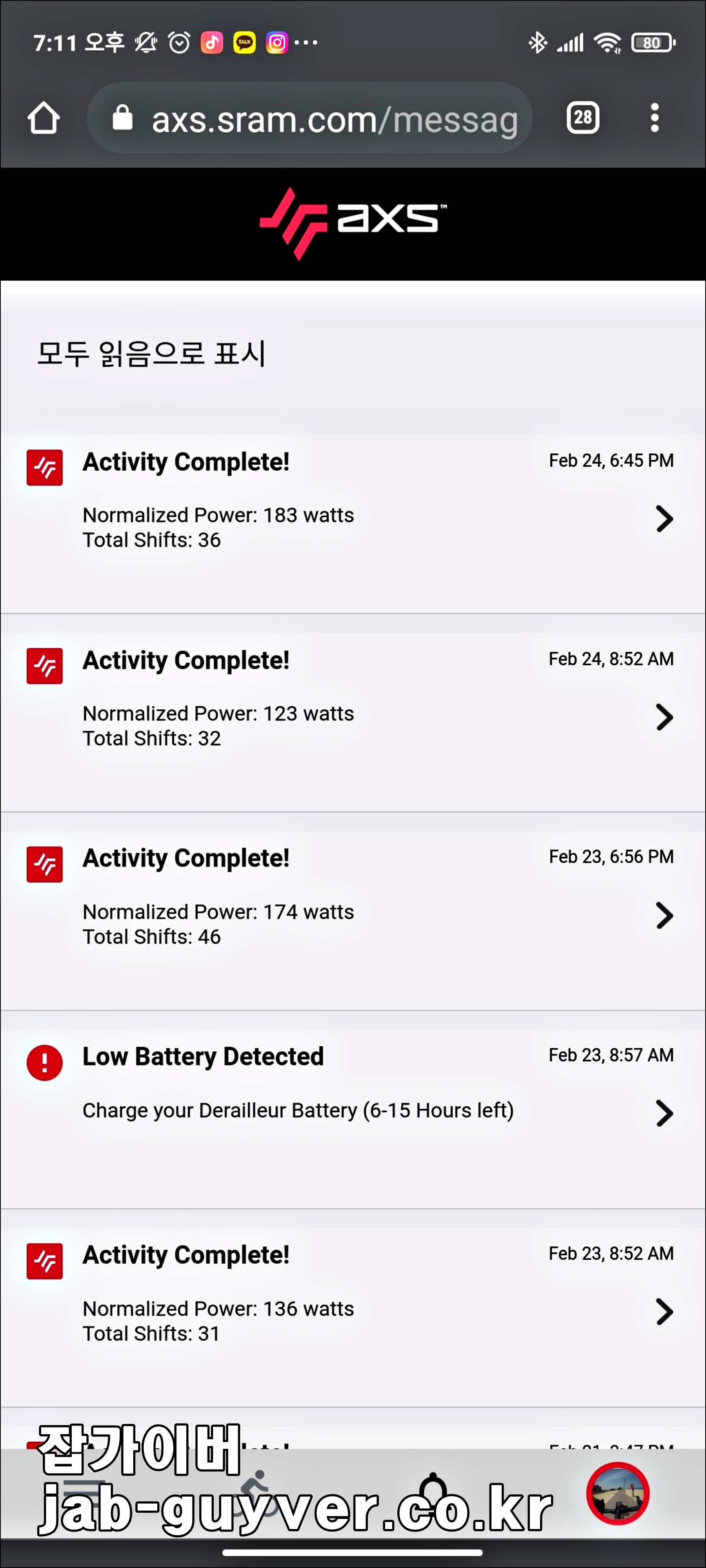Go to the browser home page

(x=44, y=117)
